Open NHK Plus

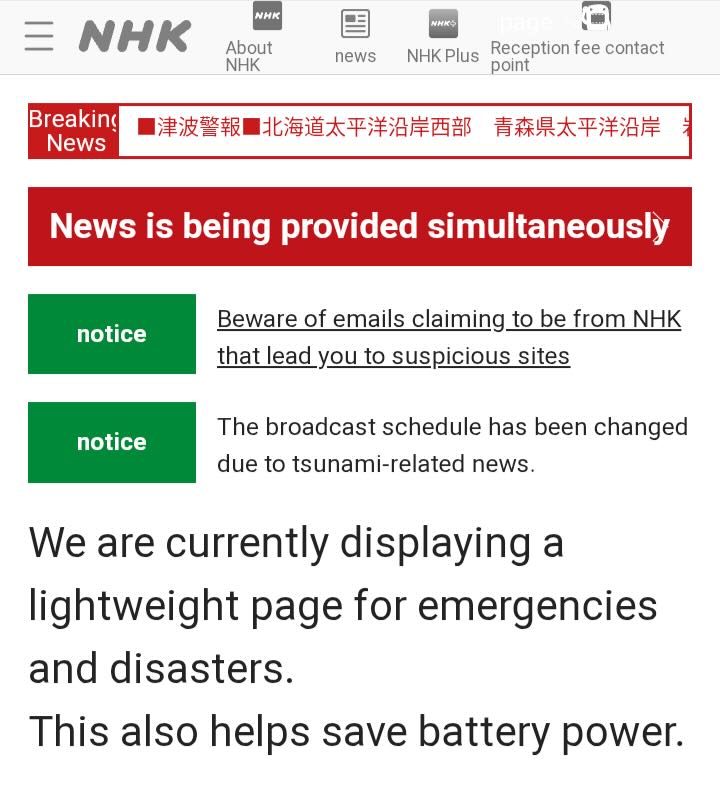pyautogui.click(x=443, y=38)
